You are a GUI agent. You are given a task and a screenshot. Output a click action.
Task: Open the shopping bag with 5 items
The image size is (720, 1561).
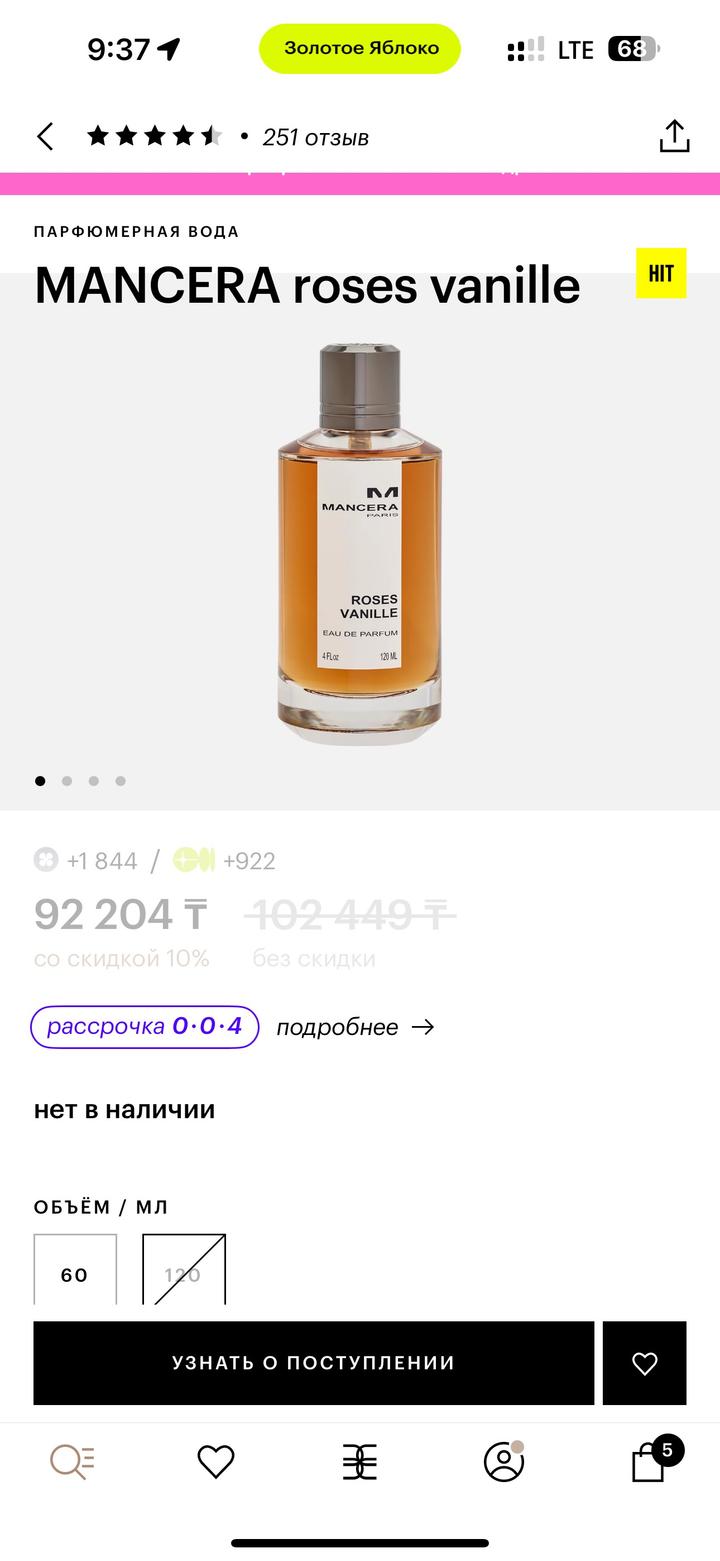(x=650, y=1462)
